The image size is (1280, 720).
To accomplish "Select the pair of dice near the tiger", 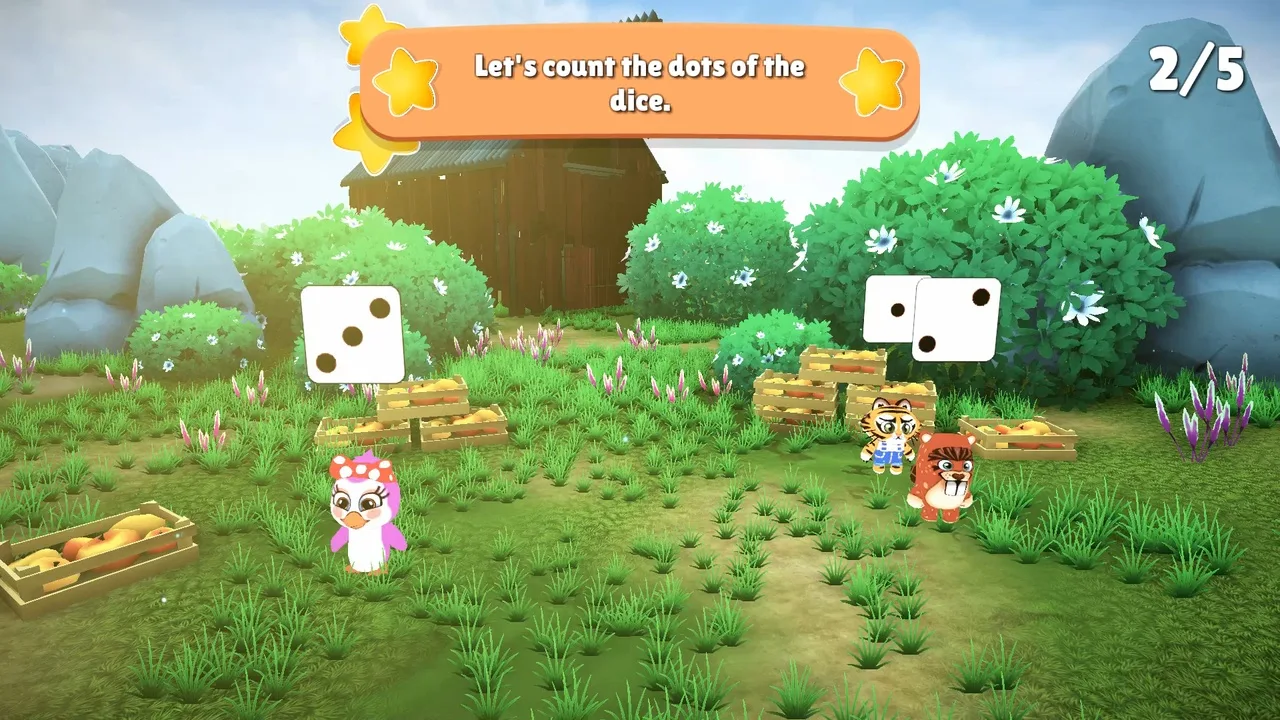I will pyautogui.click(x=932, y=318).
